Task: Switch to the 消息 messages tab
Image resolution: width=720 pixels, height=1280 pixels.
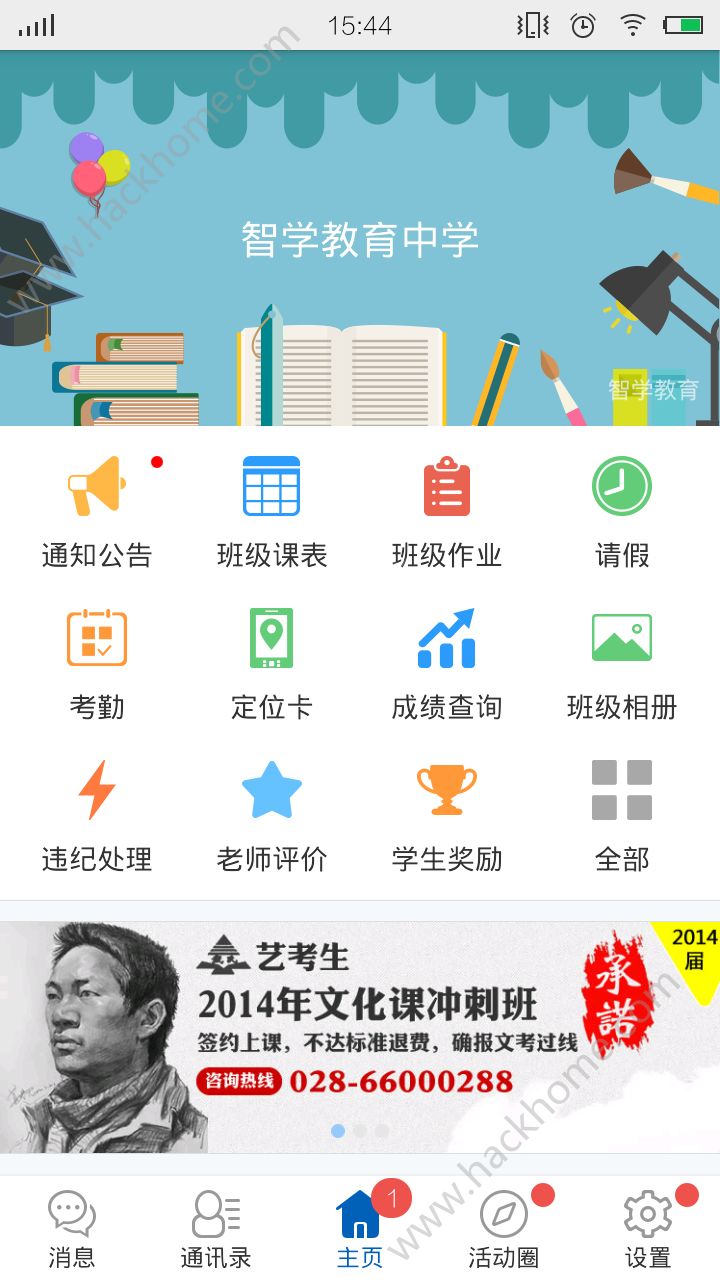Action: pos(72,1229)
